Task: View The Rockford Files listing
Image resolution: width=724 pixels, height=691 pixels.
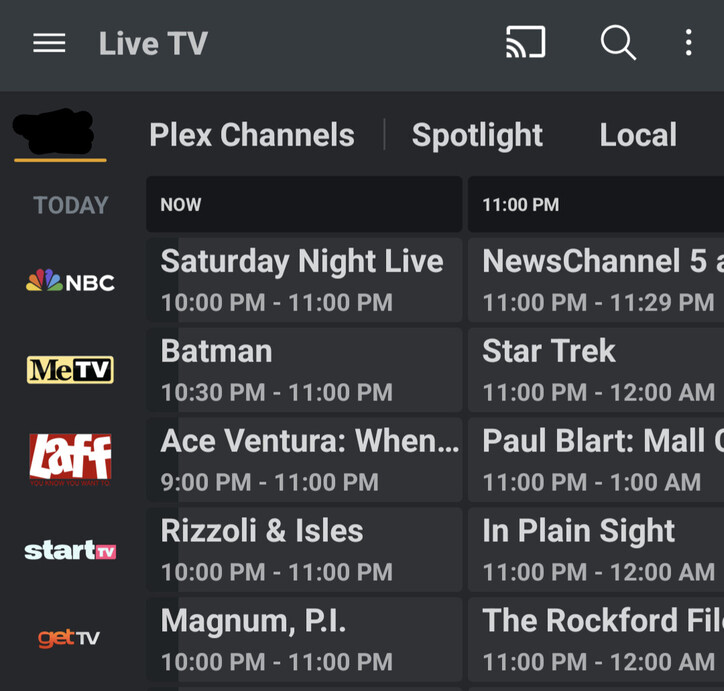Action: tap(596, 639)
